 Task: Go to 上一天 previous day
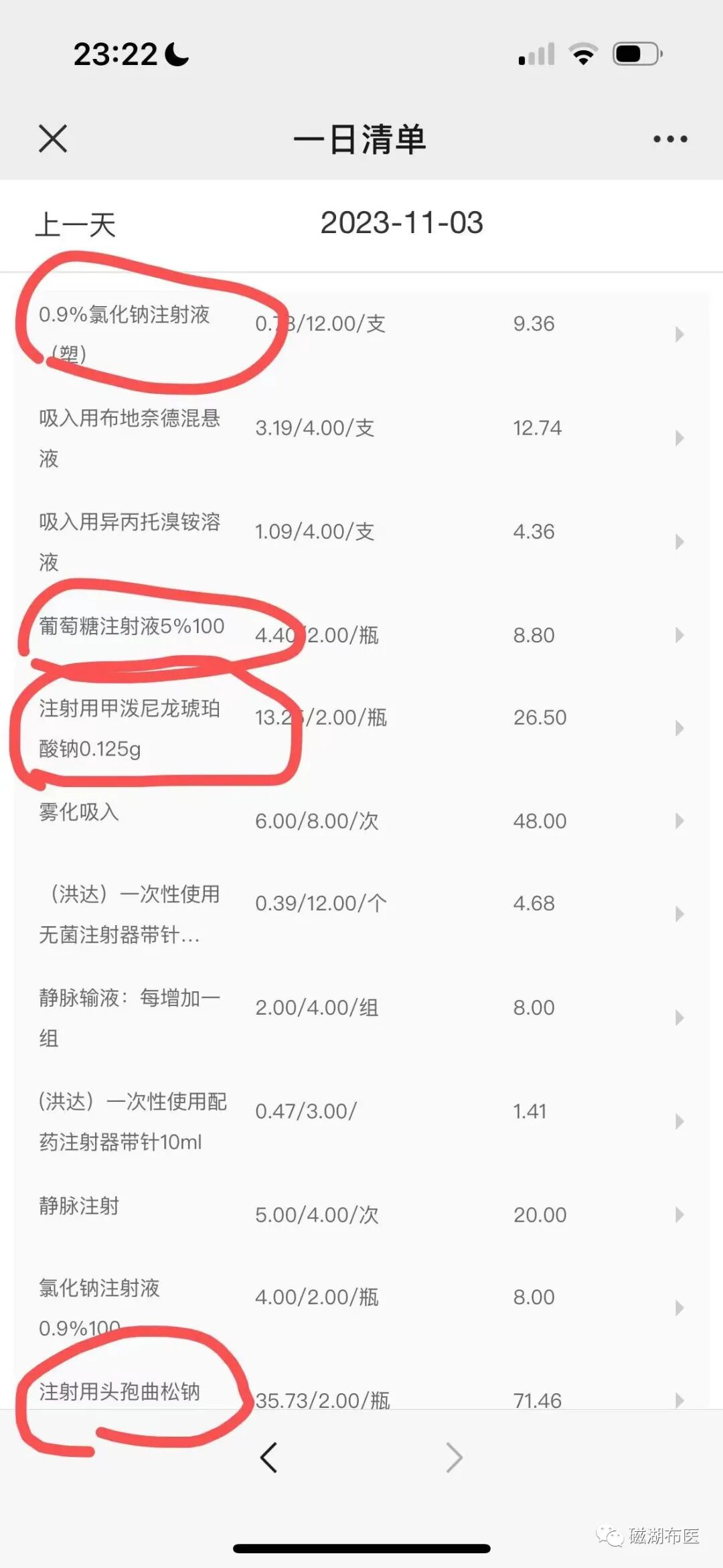(76, 224)
